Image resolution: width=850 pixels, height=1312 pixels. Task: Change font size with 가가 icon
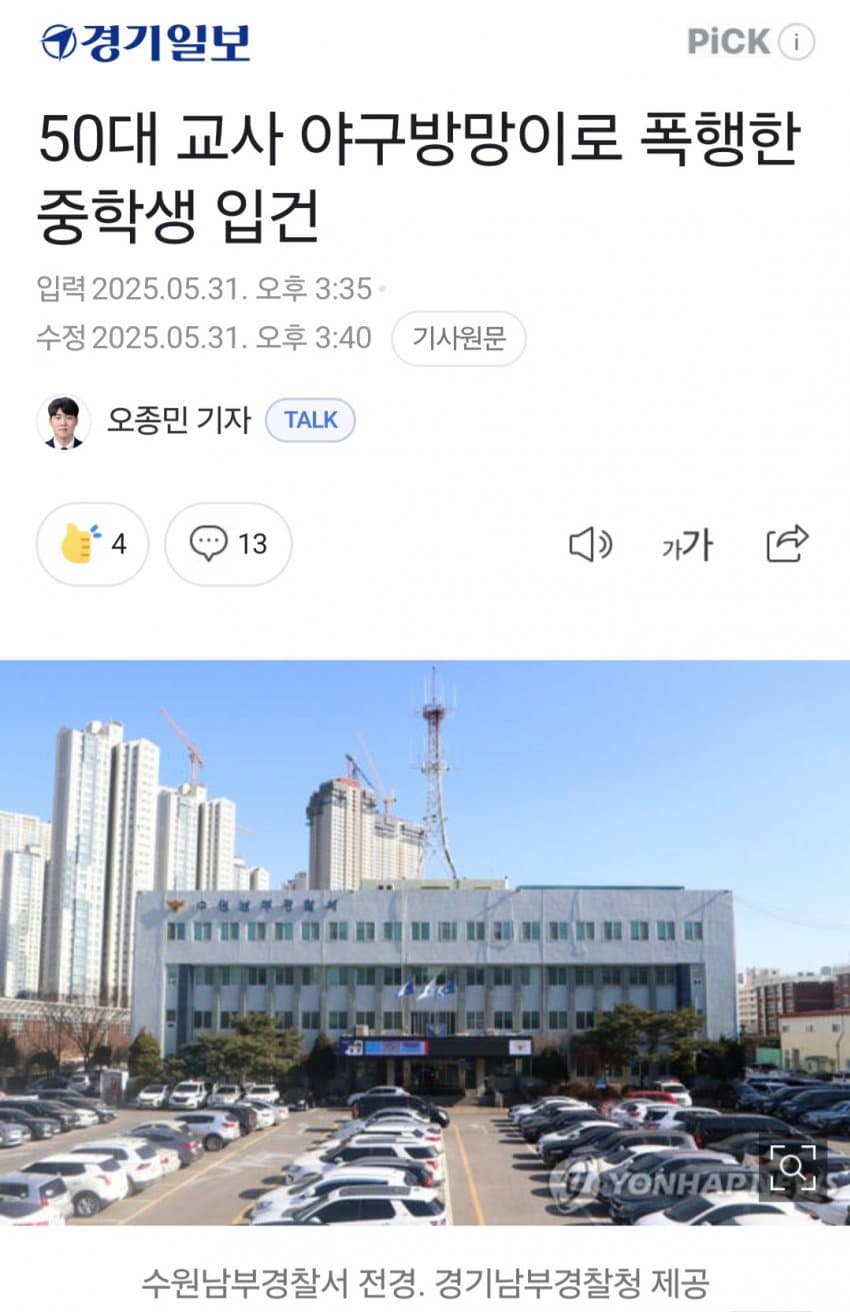click(687, 545)
